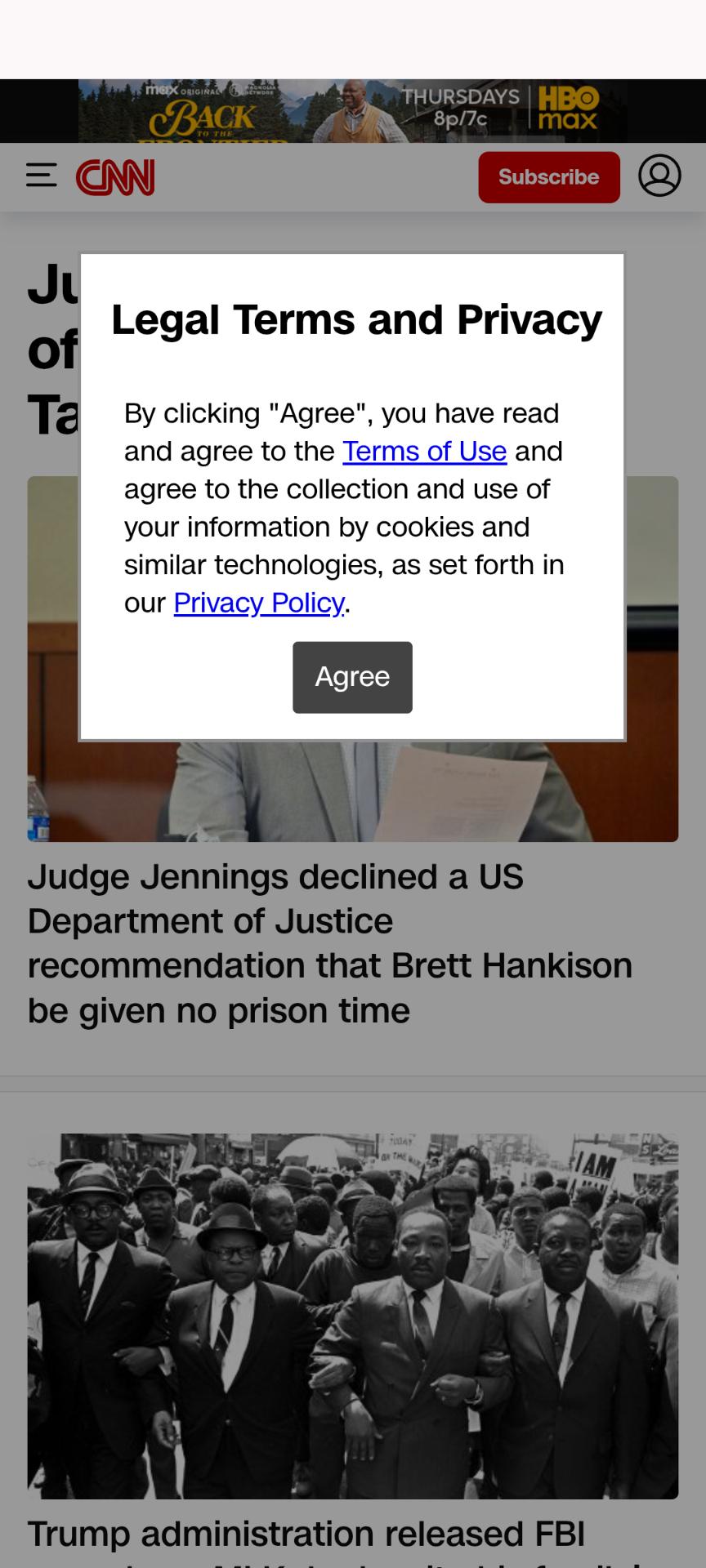The height and width of the screenshot is (1568, 706).
Task: Open the Judge Jennings article
Action: point(330,943)
